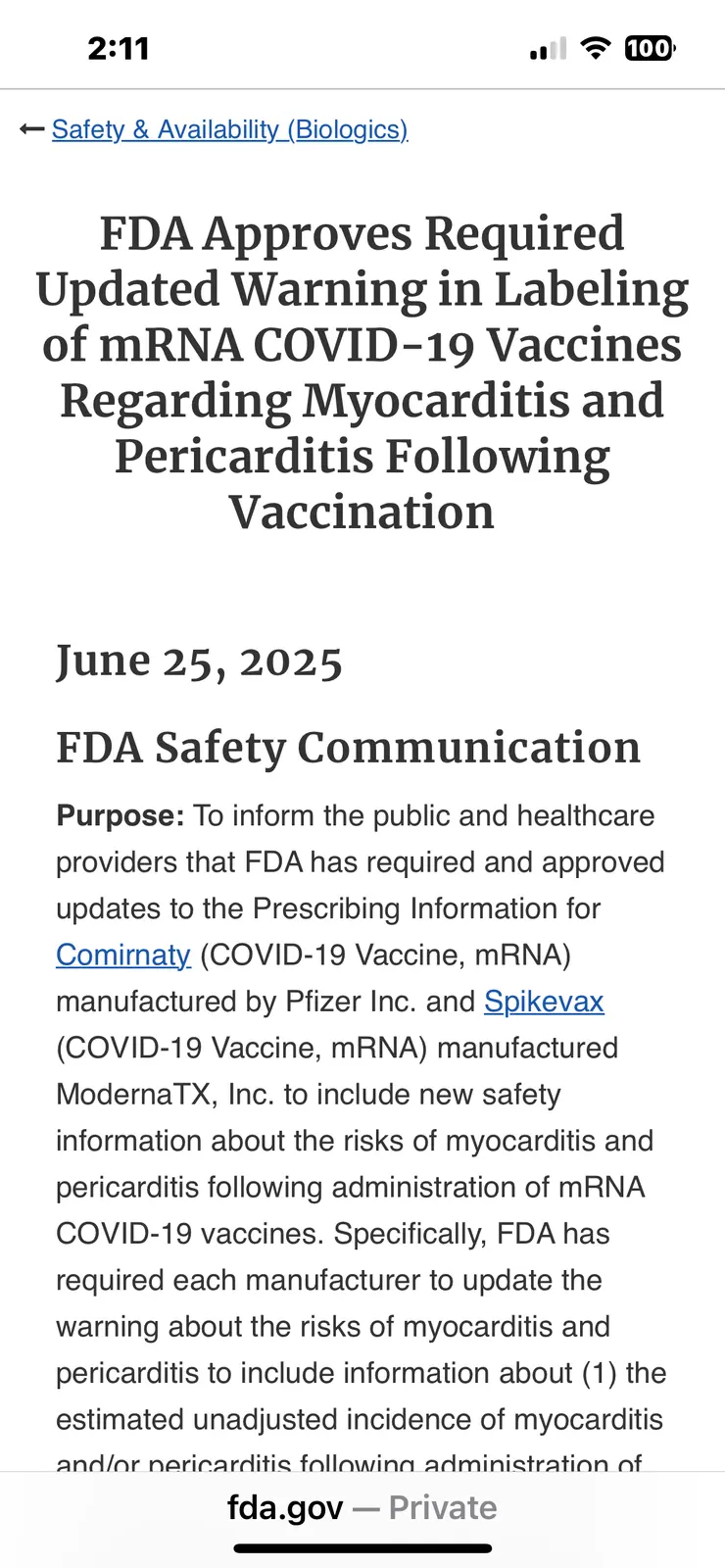Go back to Safety & Availability (Biologics)
This screenshot has height=1568, width=725.
click(x=229, y=129)
